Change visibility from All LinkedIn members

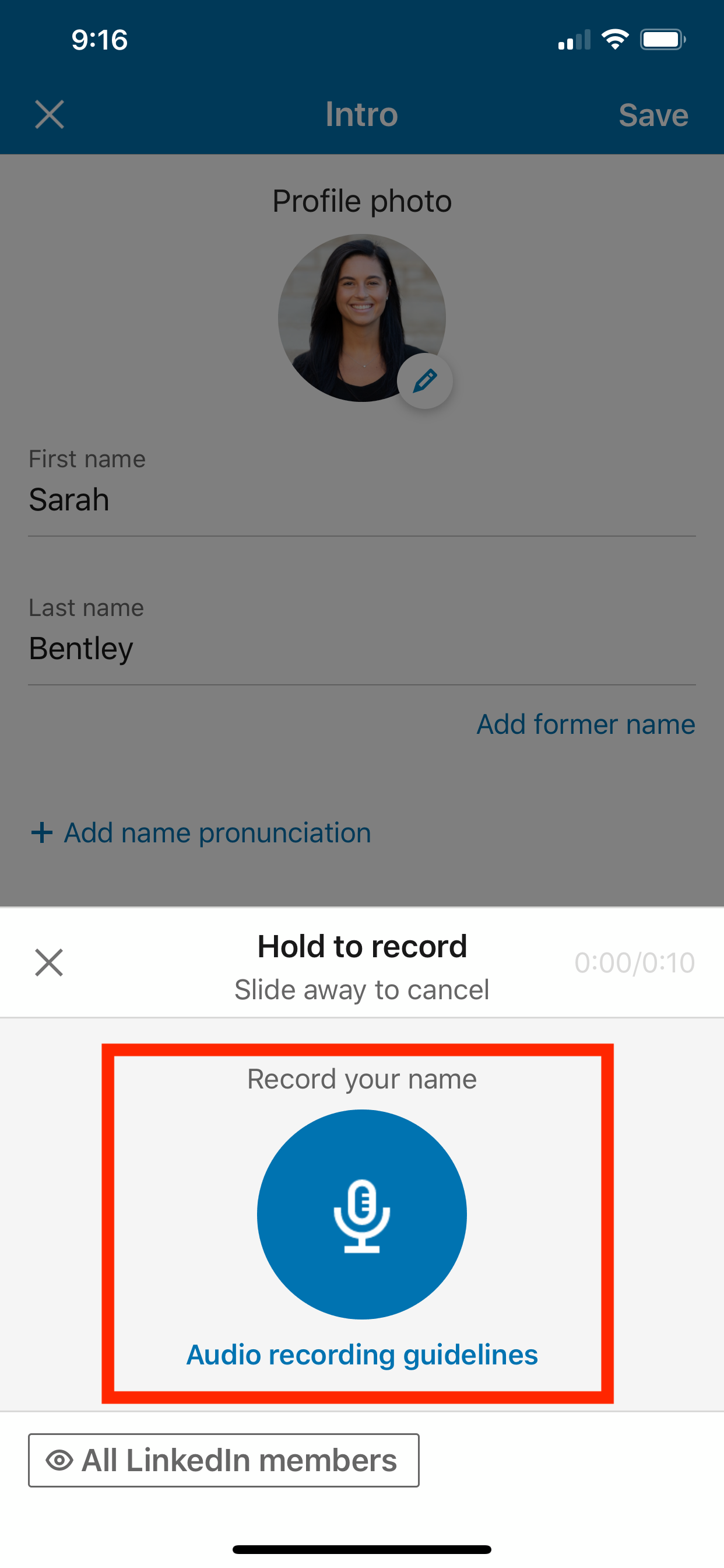tap(224, 1460)
